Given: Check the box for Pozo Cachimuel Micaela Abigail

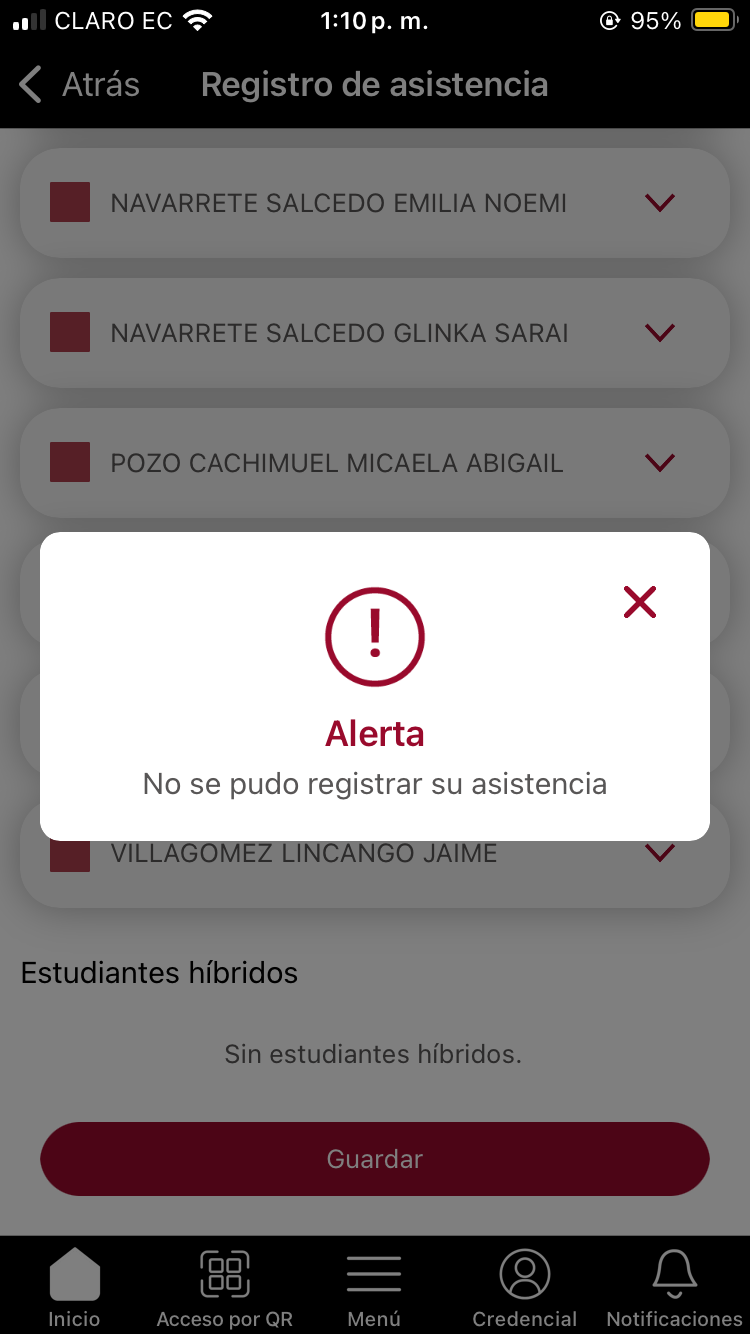Looking at the screenshot, I should (70, 463).
